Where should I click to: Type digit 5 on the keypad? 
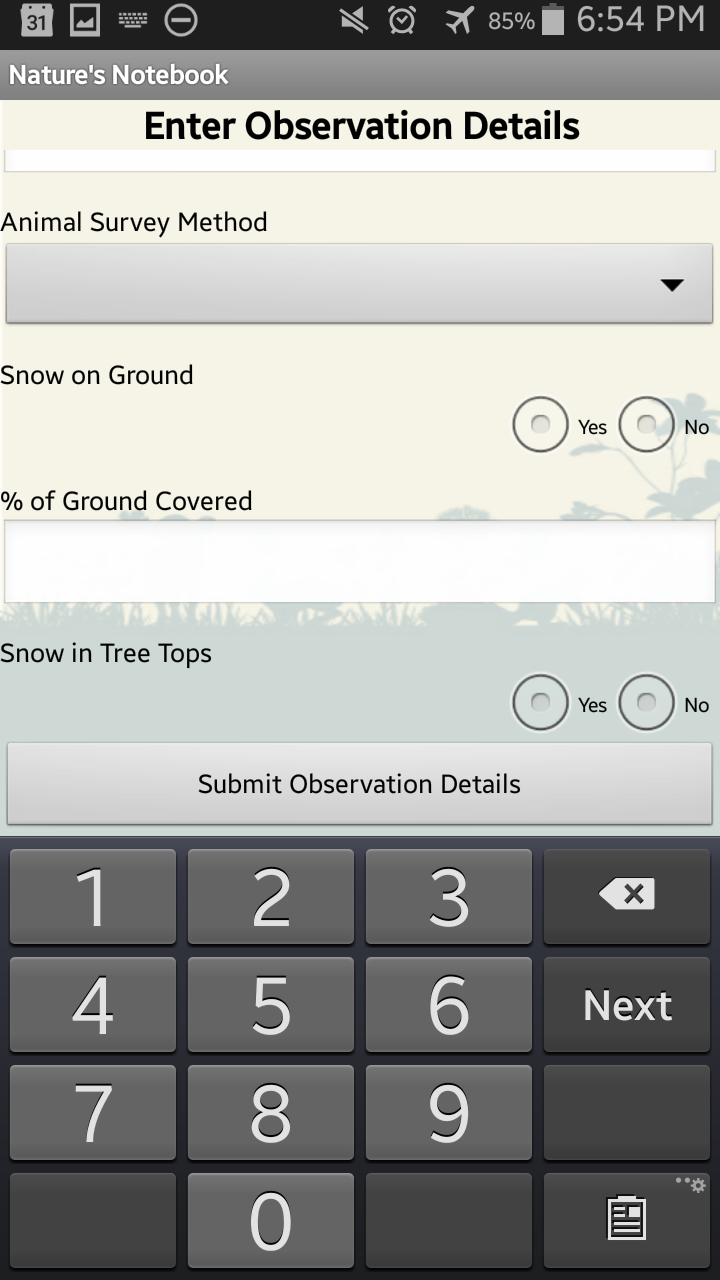270,1005
